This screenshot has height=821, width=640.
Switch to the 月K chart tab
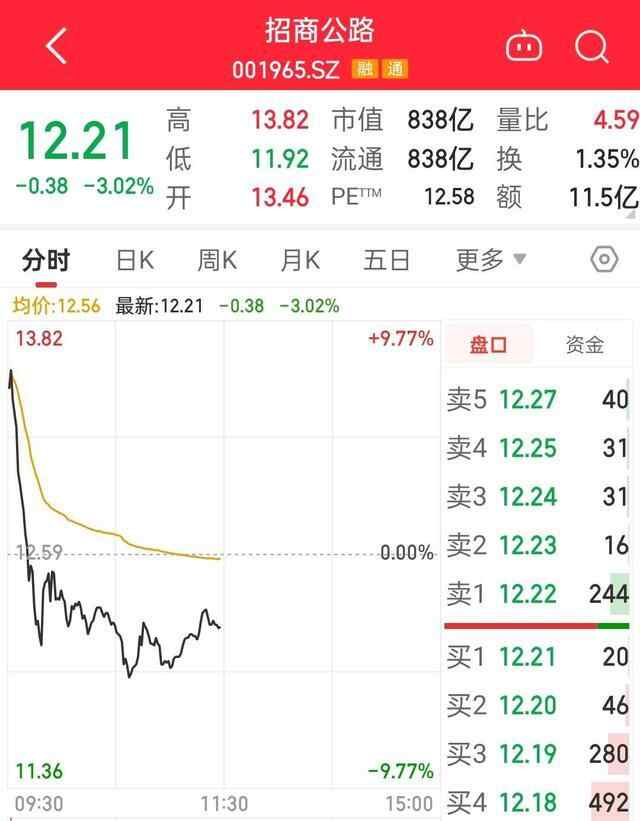pyautogui.click(x=300, y=261)
